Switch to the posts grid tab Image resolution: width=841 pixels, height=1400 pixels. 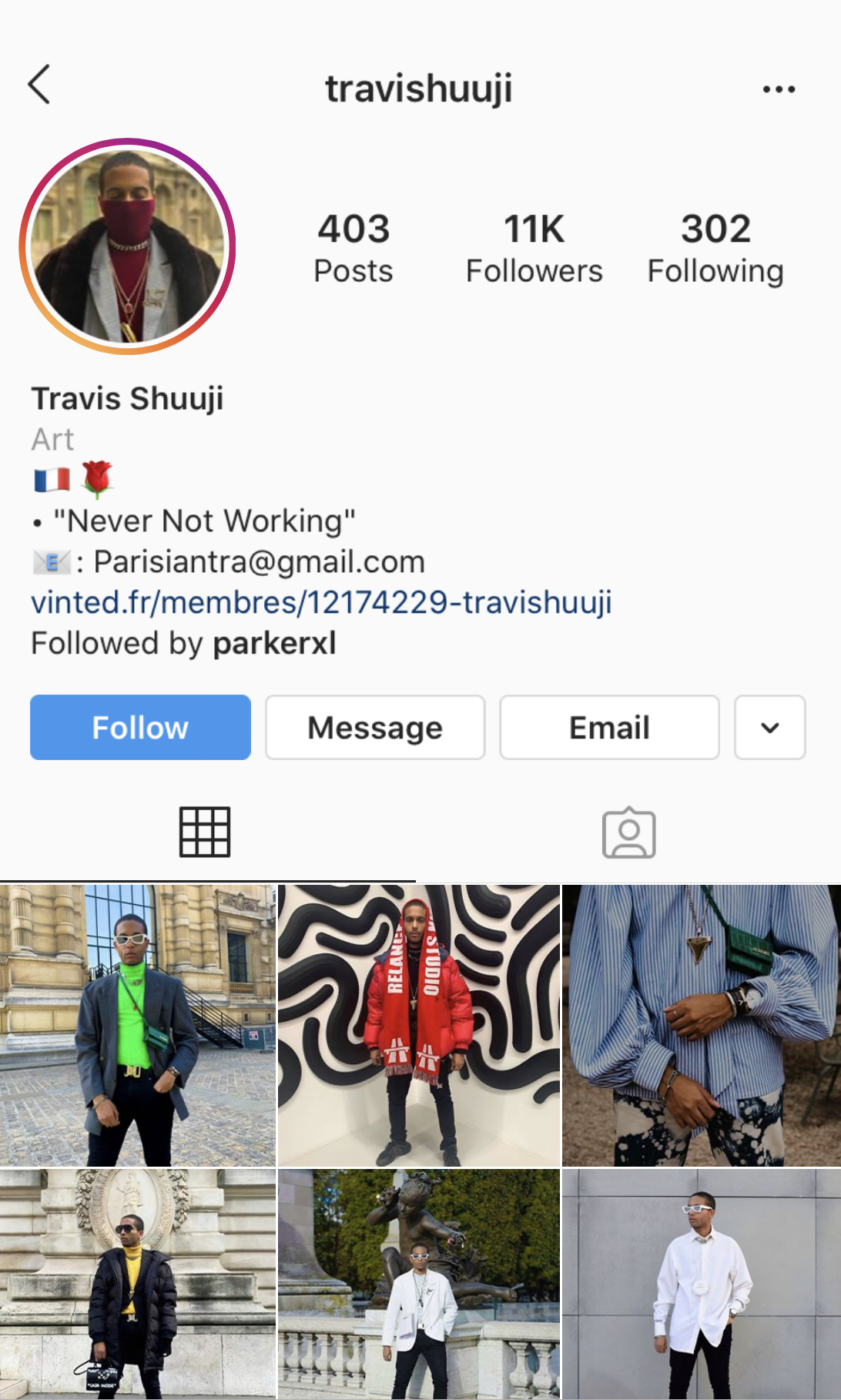(x=205, y=832)
